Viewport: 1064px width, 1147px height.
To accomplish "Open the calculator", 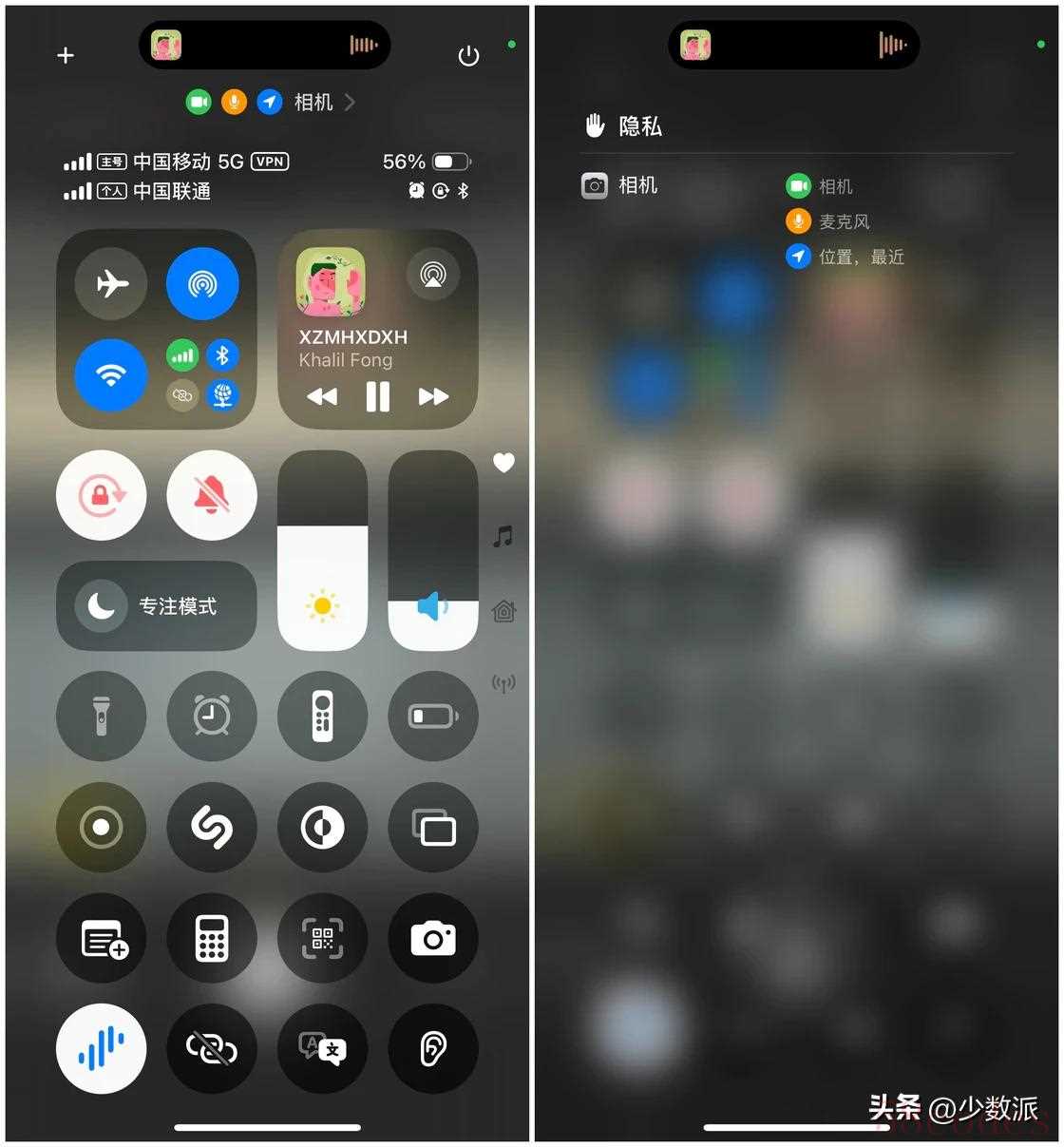I will click(x=212, y=939).
